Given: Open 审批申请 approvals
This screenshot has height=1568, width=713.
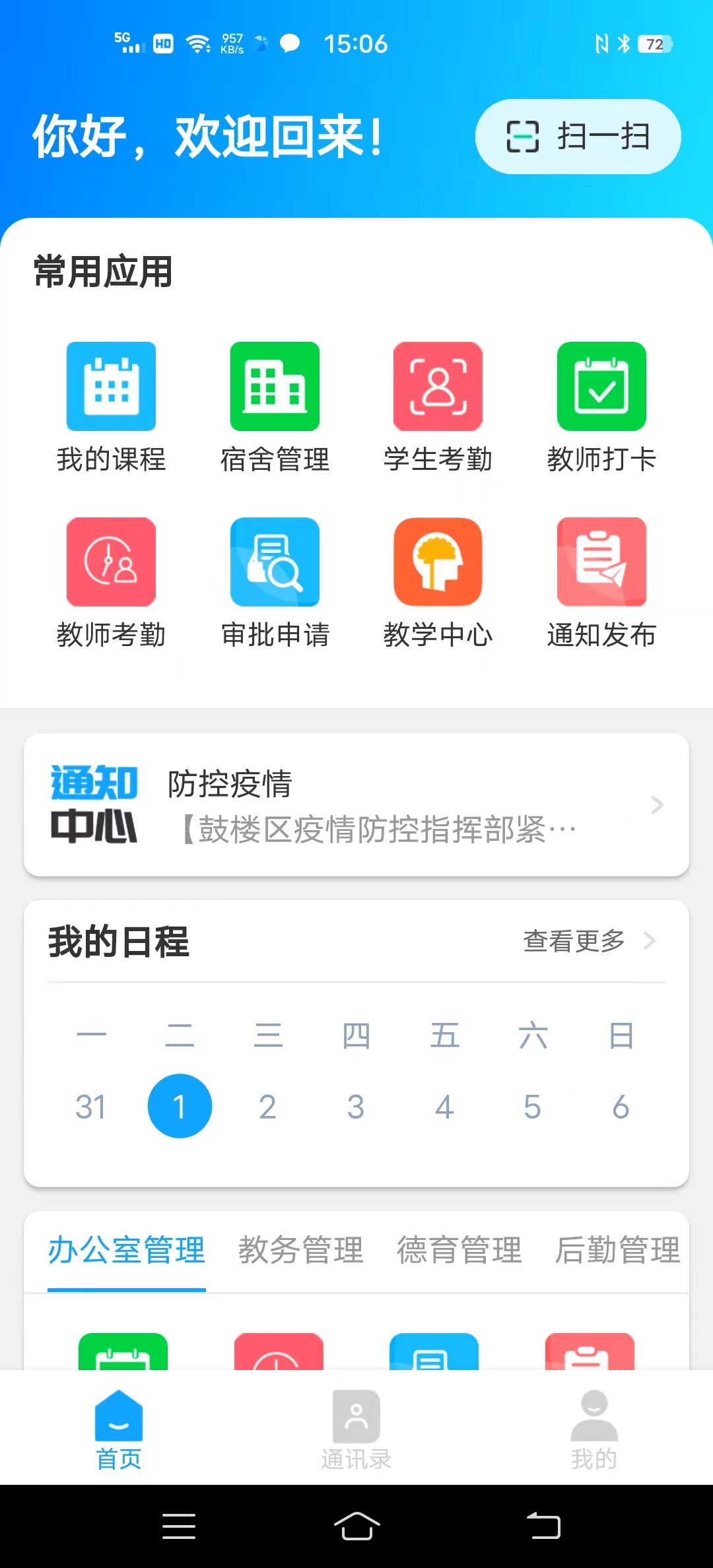Looking at the screenshot, I should point(275,583).
